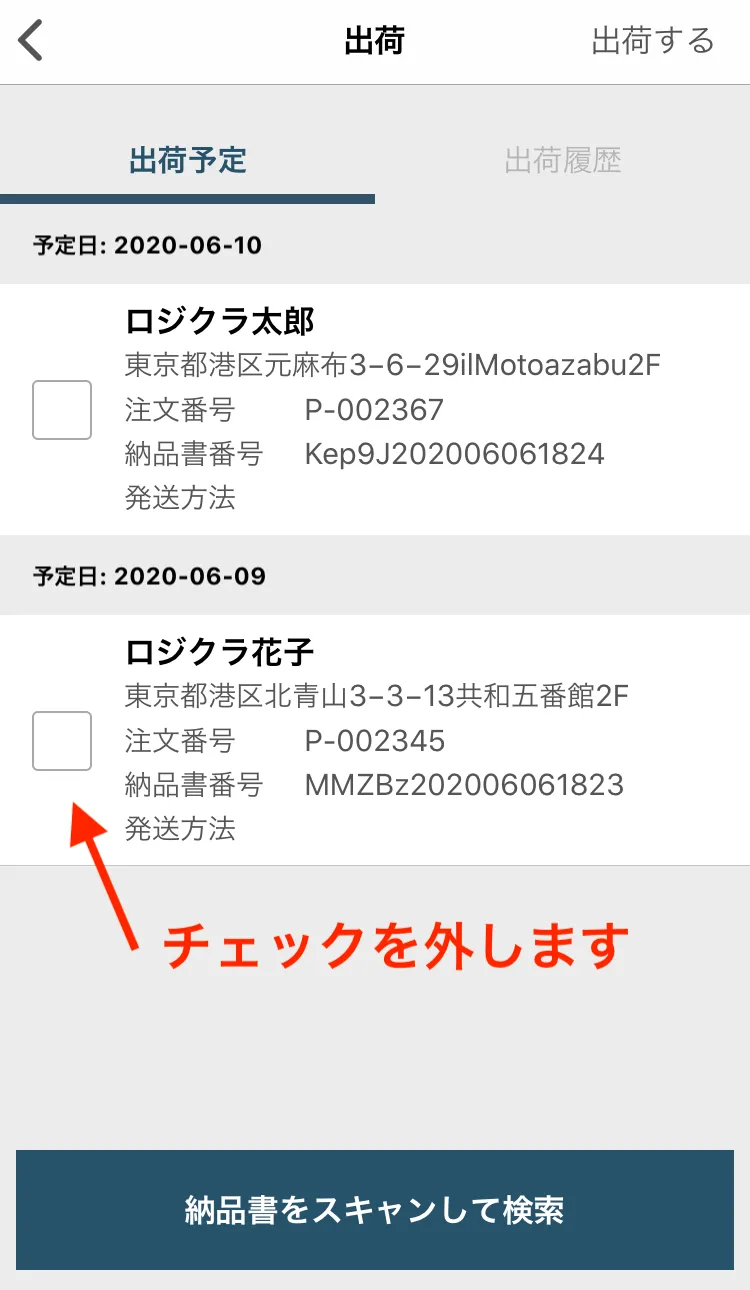Screen dimensions: 750x1290
Task: Check the box for ロジクラ太郎
Action: click(62, 410)
